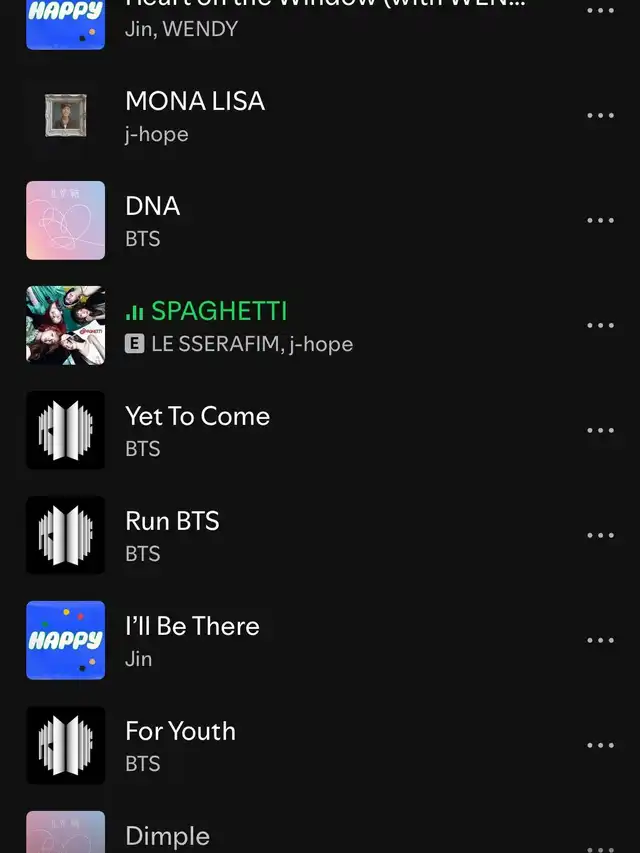Play Yet To Come by BTS
Viewport: 640px width, 853px height.
[197, 431]
